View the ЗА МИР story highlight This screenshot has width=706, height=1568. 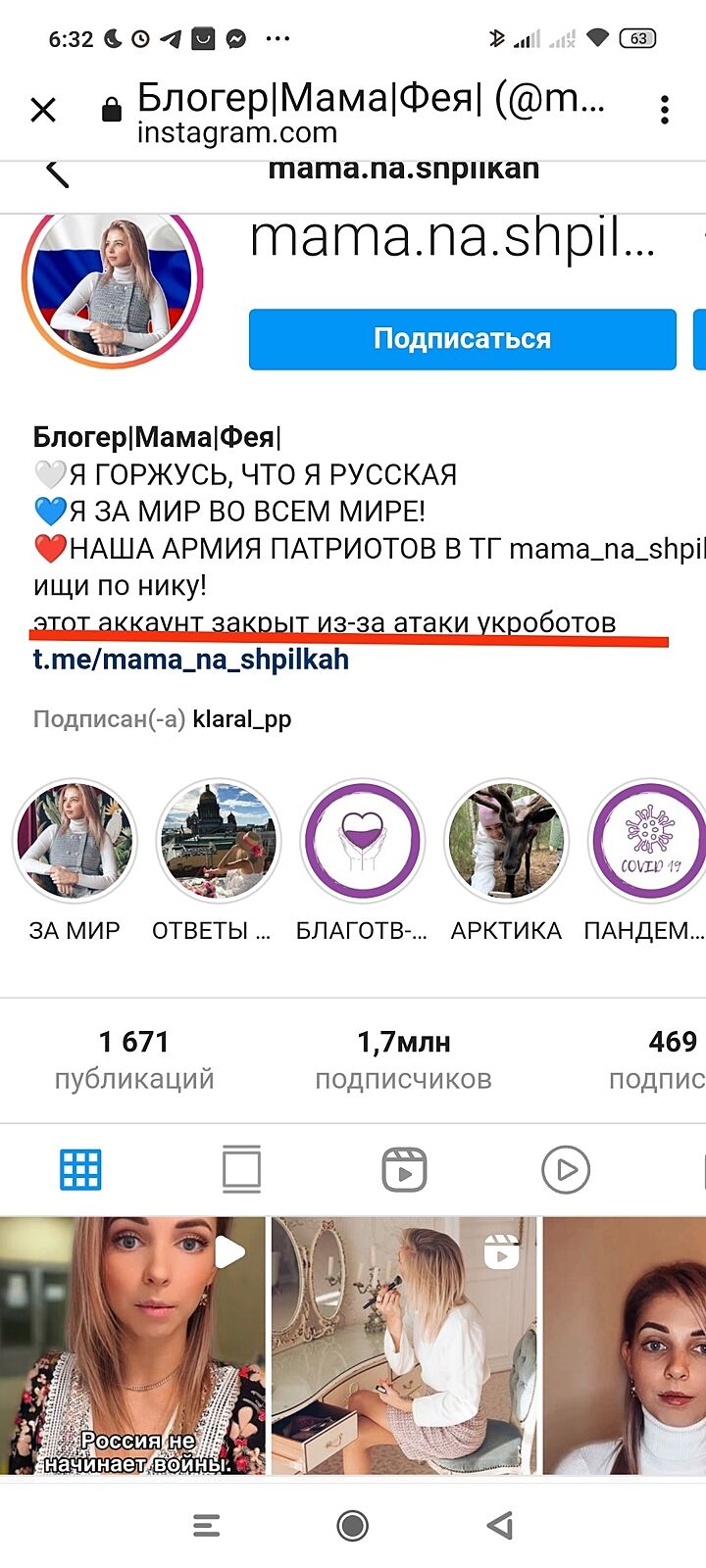click(75, 841)
